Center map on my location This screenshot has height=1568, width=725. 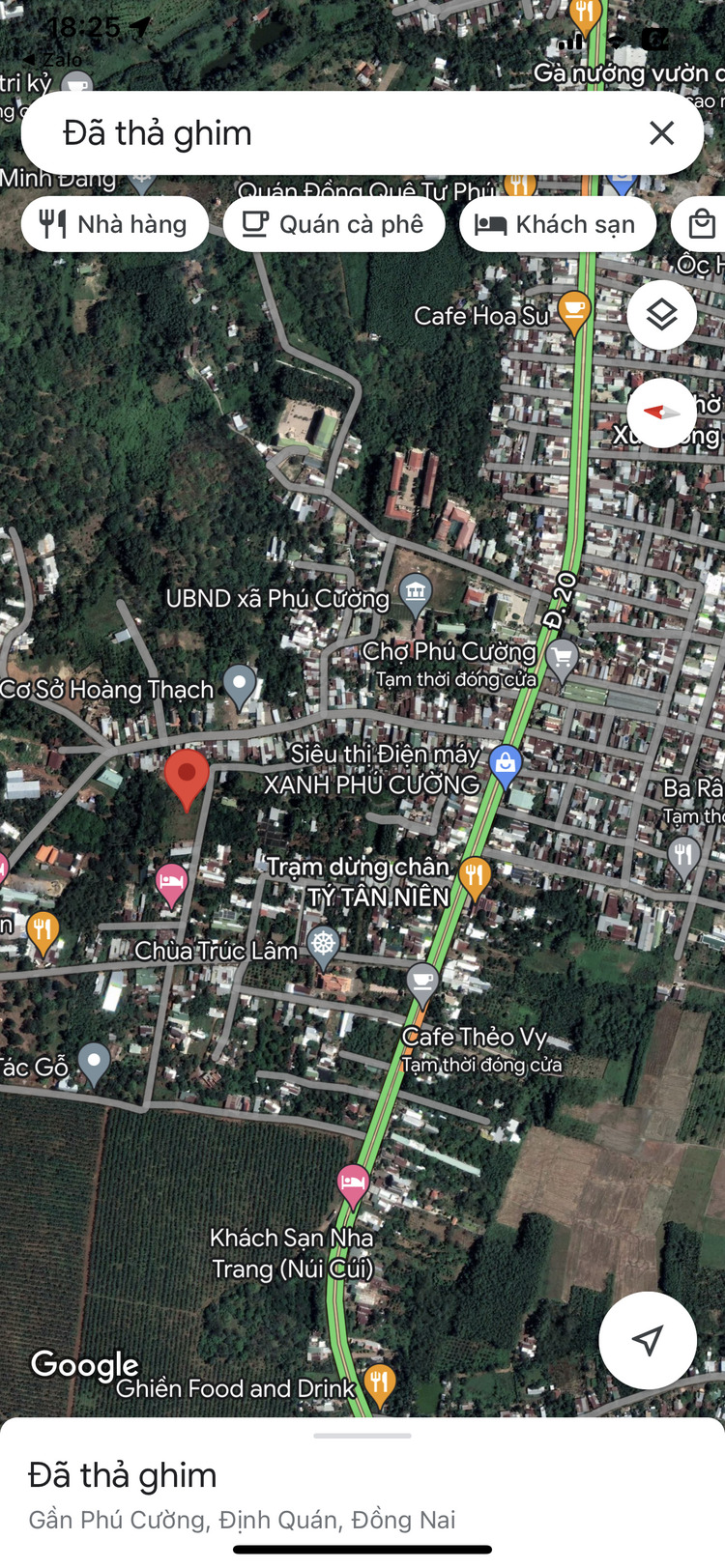[x=647, y=1340]
